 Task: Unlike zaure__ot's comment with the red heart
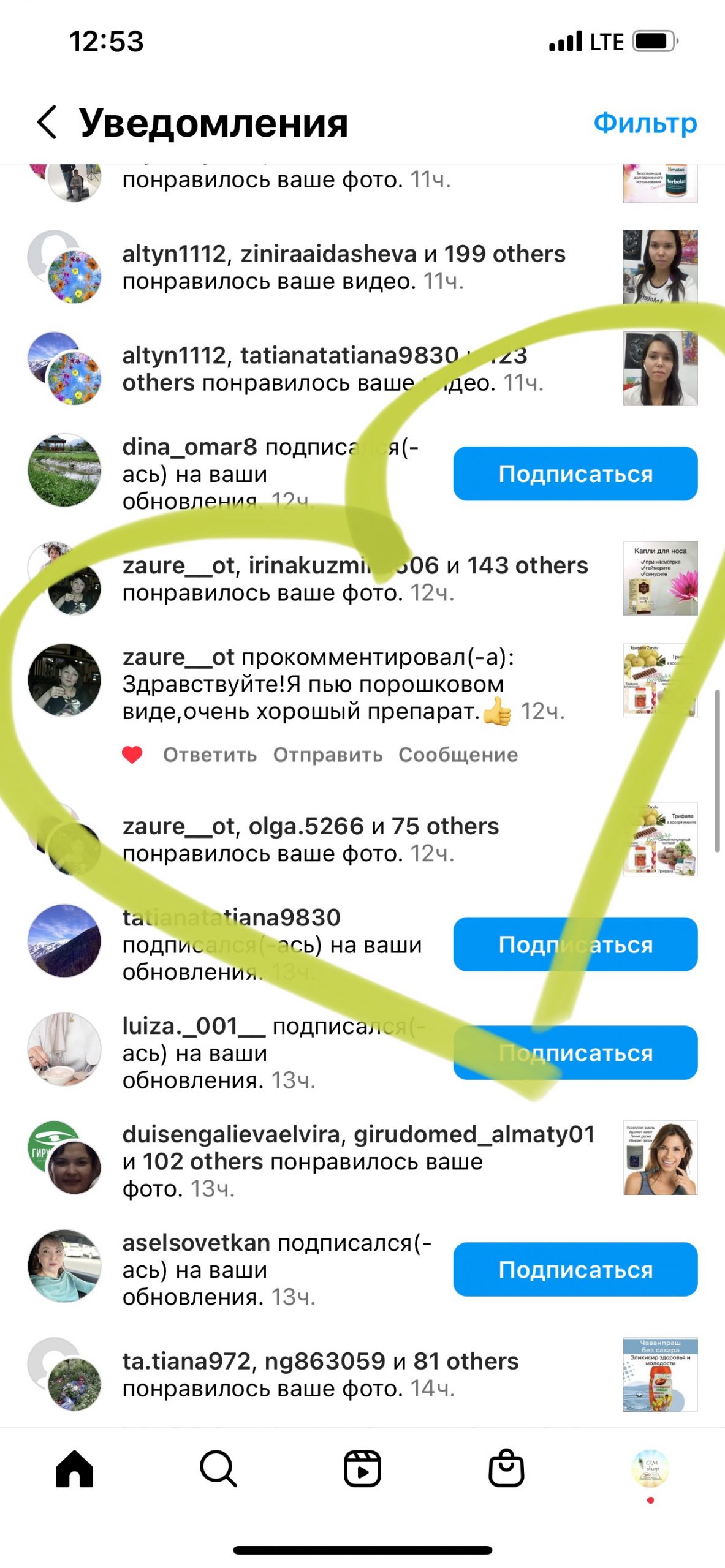(x=132, y=755)
